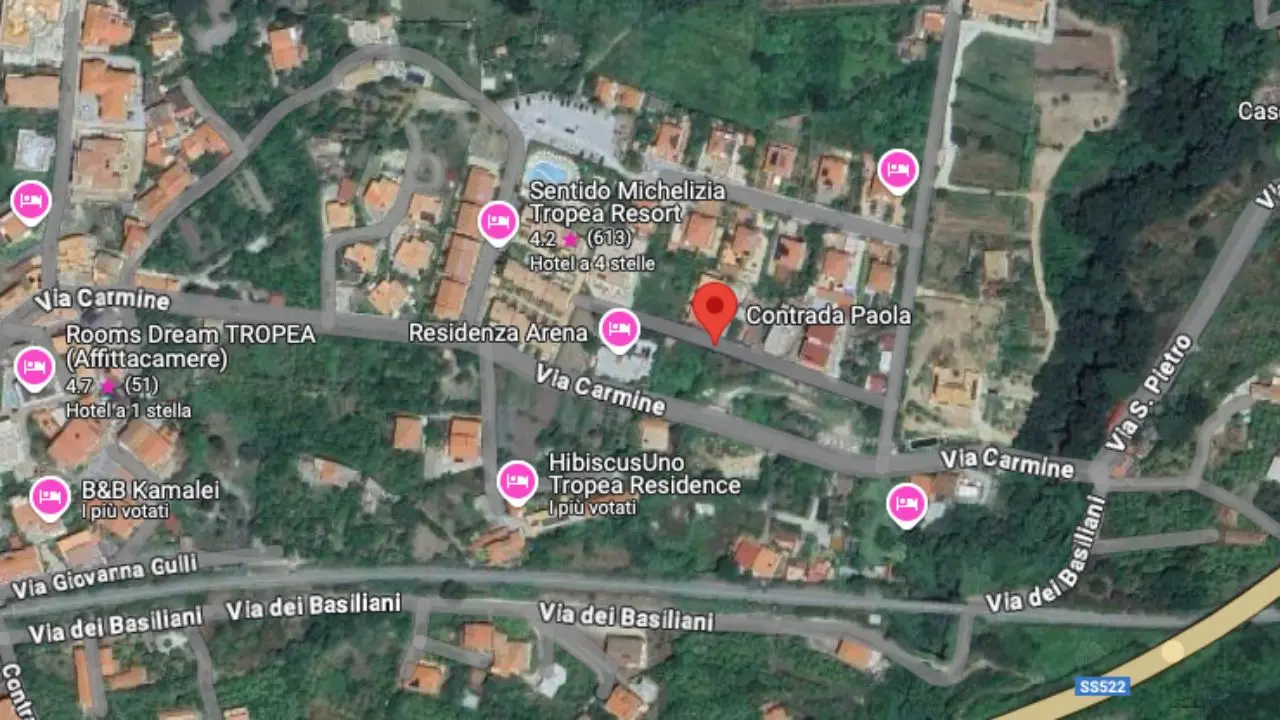Image resolution: width=1280 pixels, height=720 pixels.
Task: Open Rooms Dream TROPEA lodging marker
Action: (x=35, y=367)
